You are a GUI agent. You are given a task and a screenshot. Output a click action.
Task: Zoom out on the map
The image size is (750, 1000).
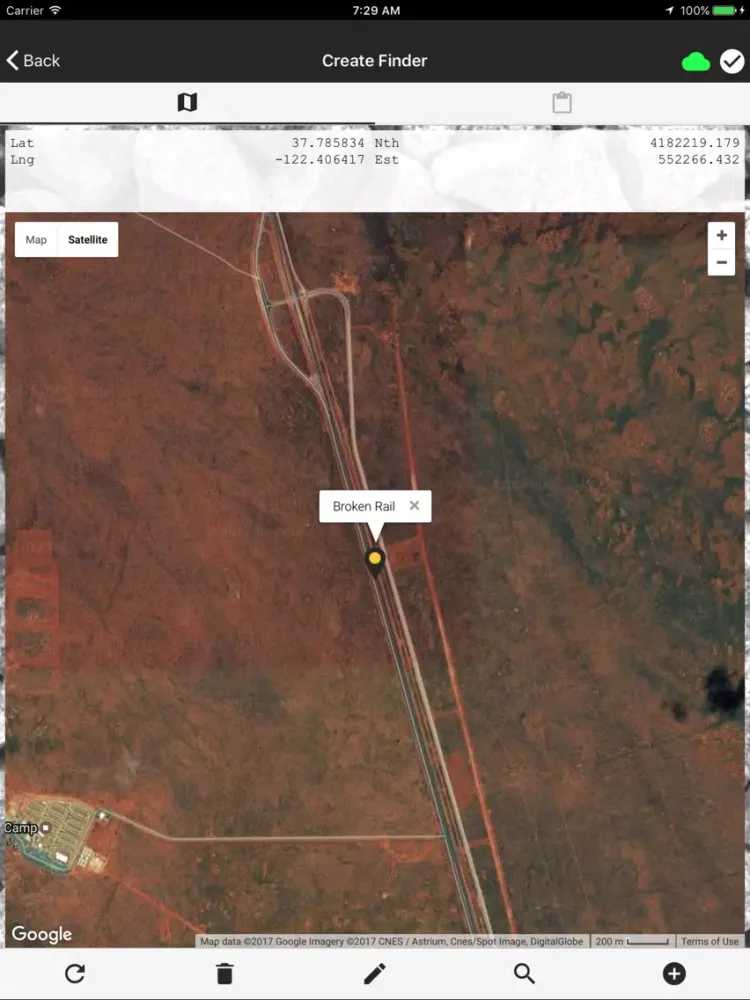click(x=721, y=263)
